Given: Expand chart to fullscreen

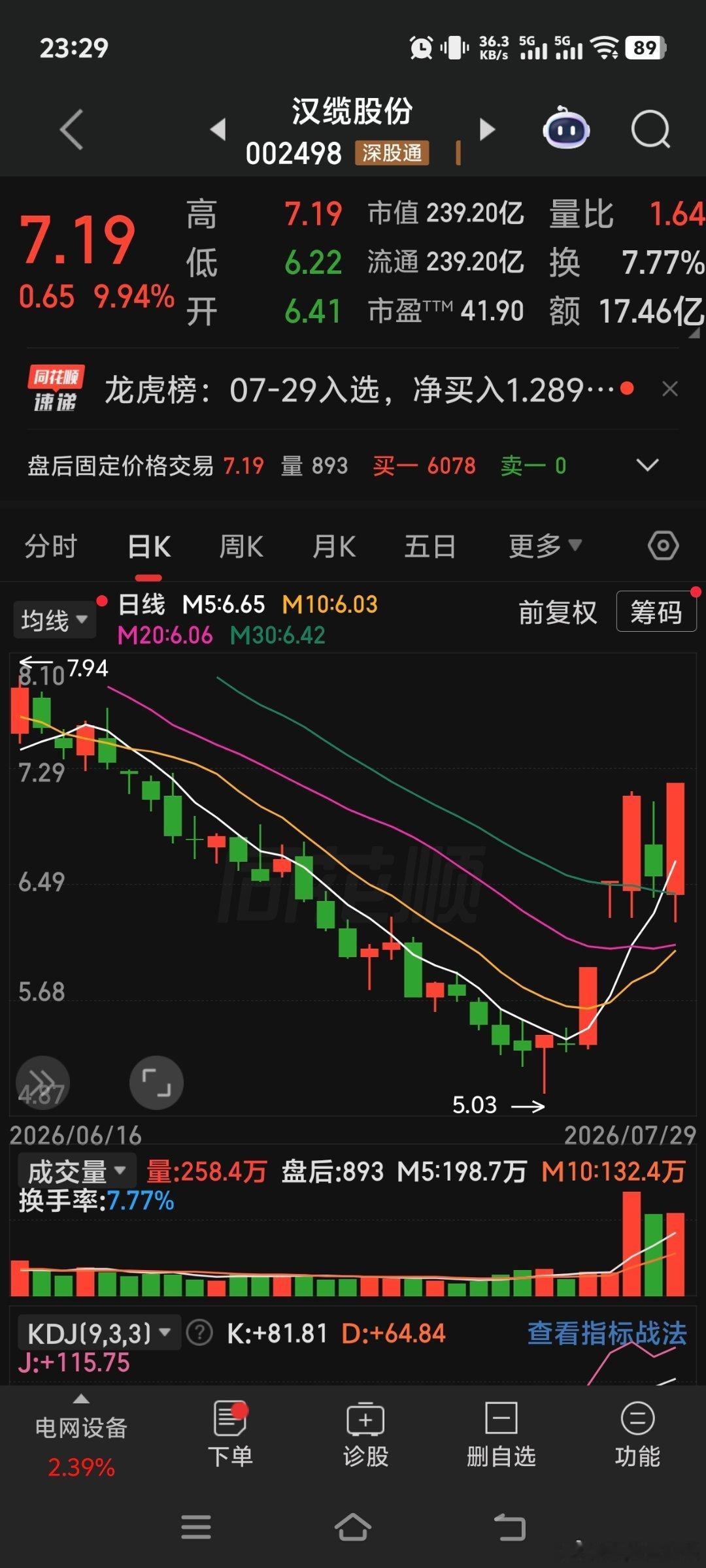Looking at the screenshot, I should (x=156, y=1083).
